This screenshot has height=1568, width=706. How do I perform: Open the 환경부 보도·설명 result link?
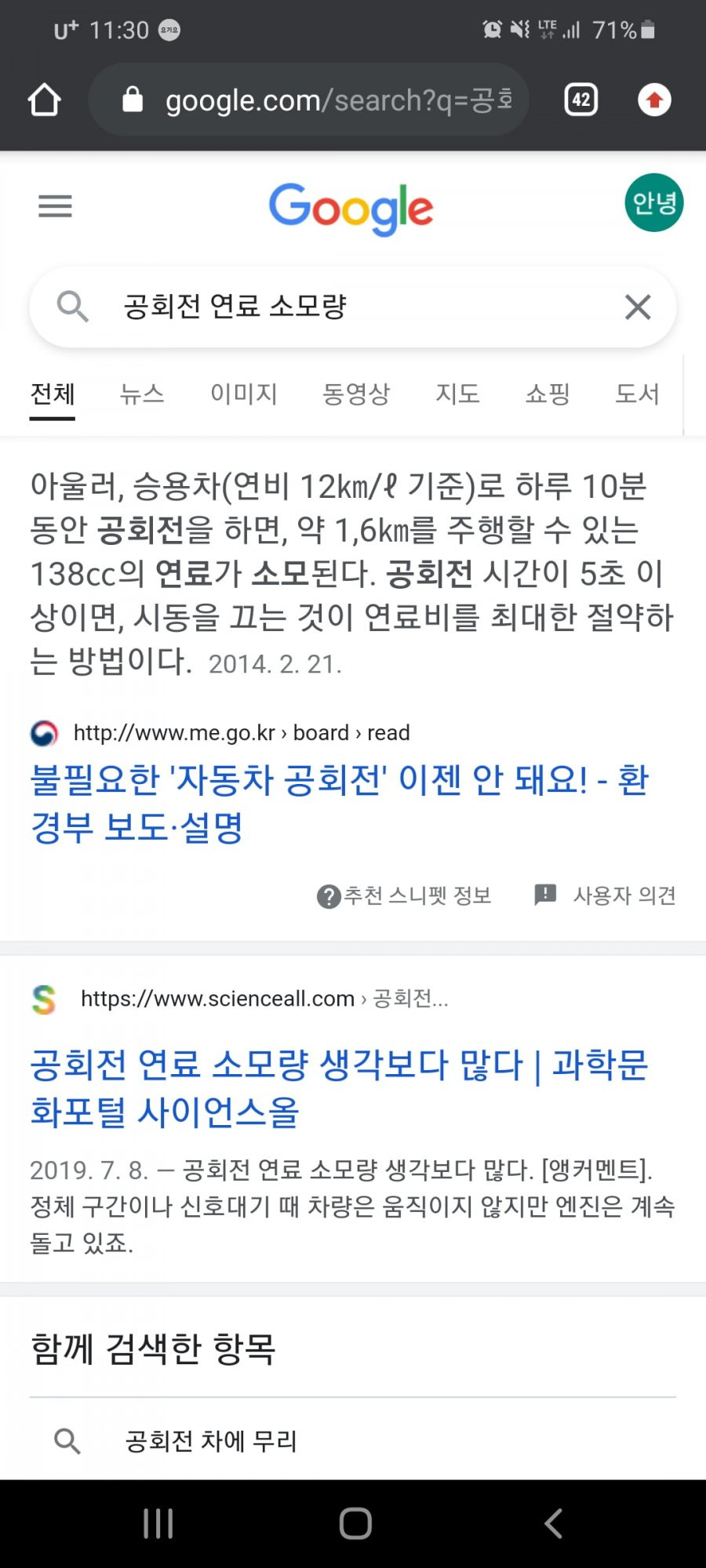click(x=339, y=803)
